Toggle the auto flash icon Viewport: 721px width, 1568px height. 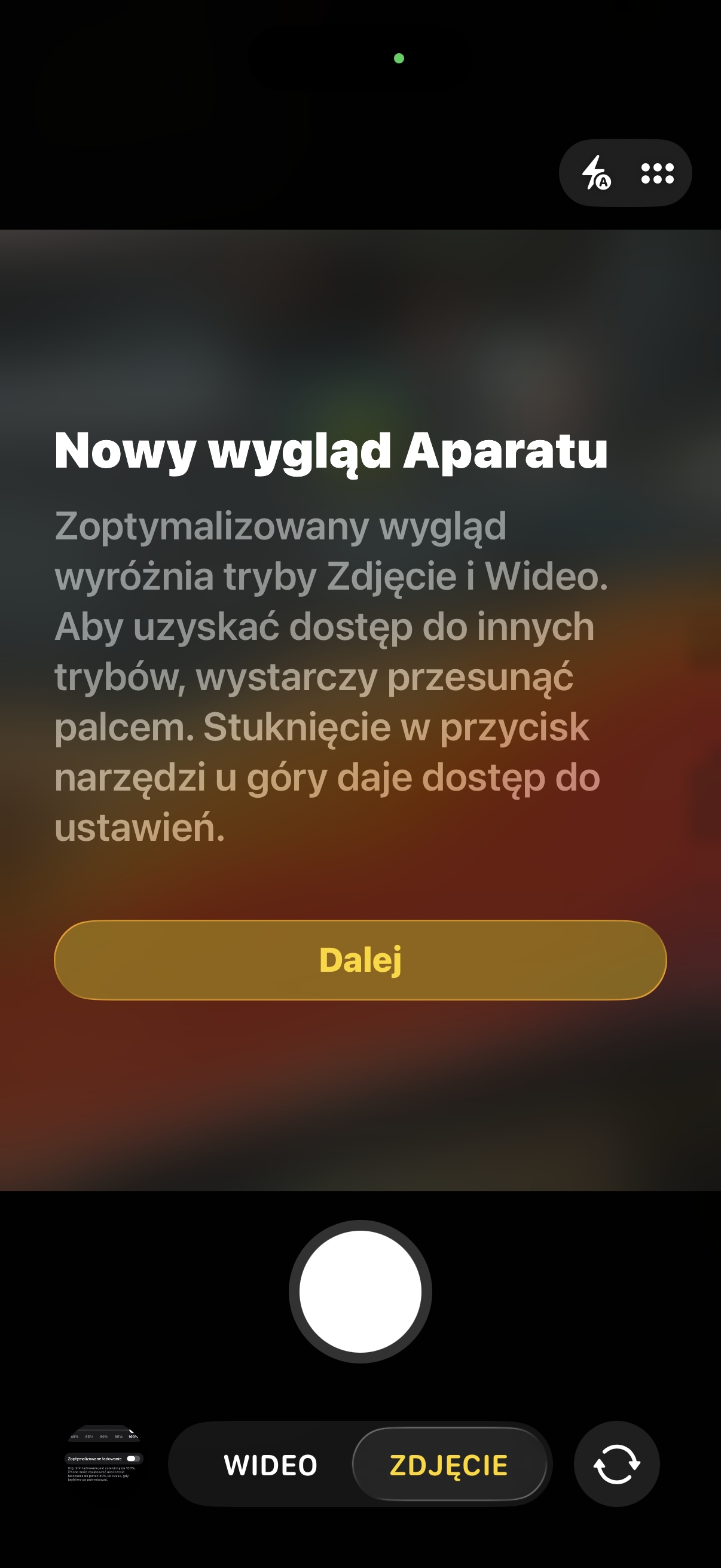(x=596, y=173)
